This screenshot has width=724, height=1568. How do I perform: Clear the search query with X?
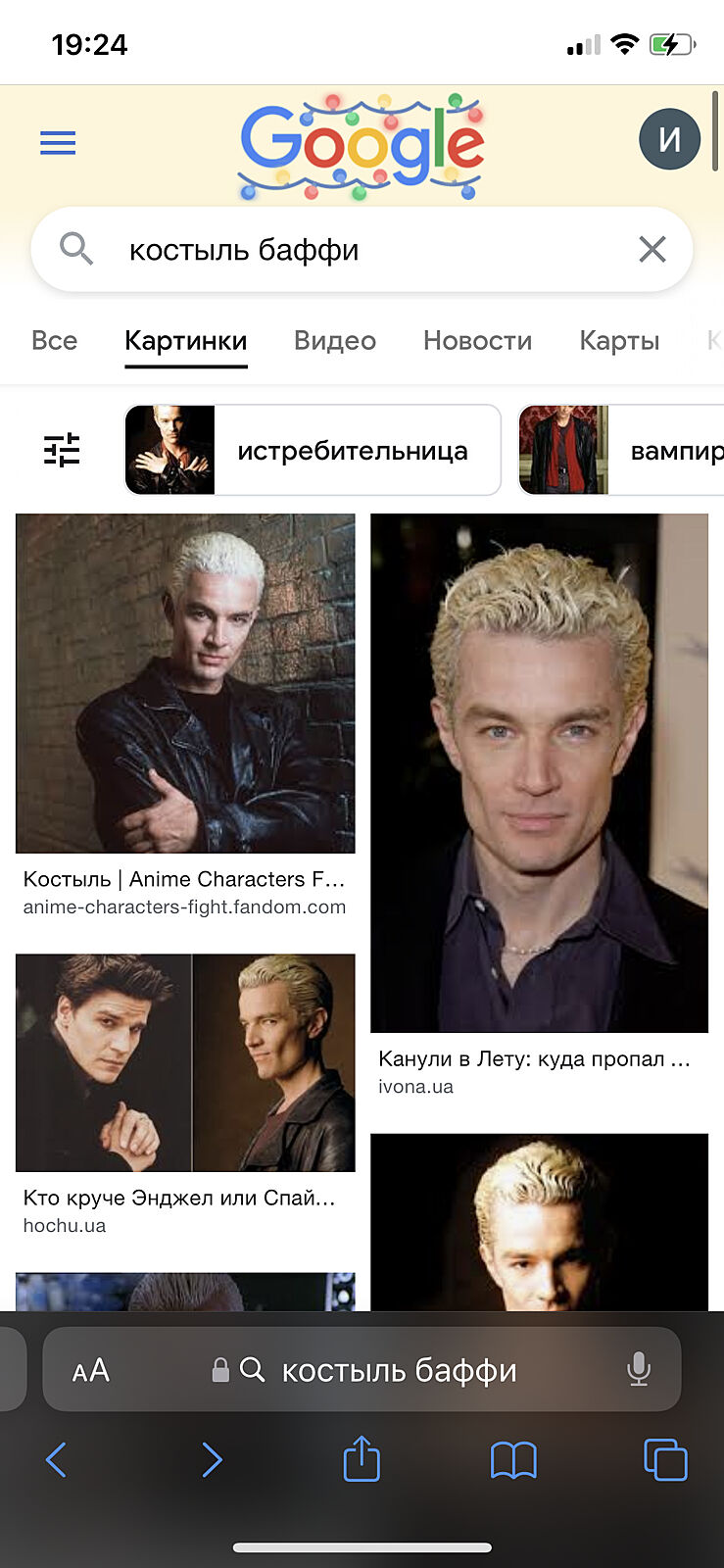pyautogui.click(x=652, y=249)
